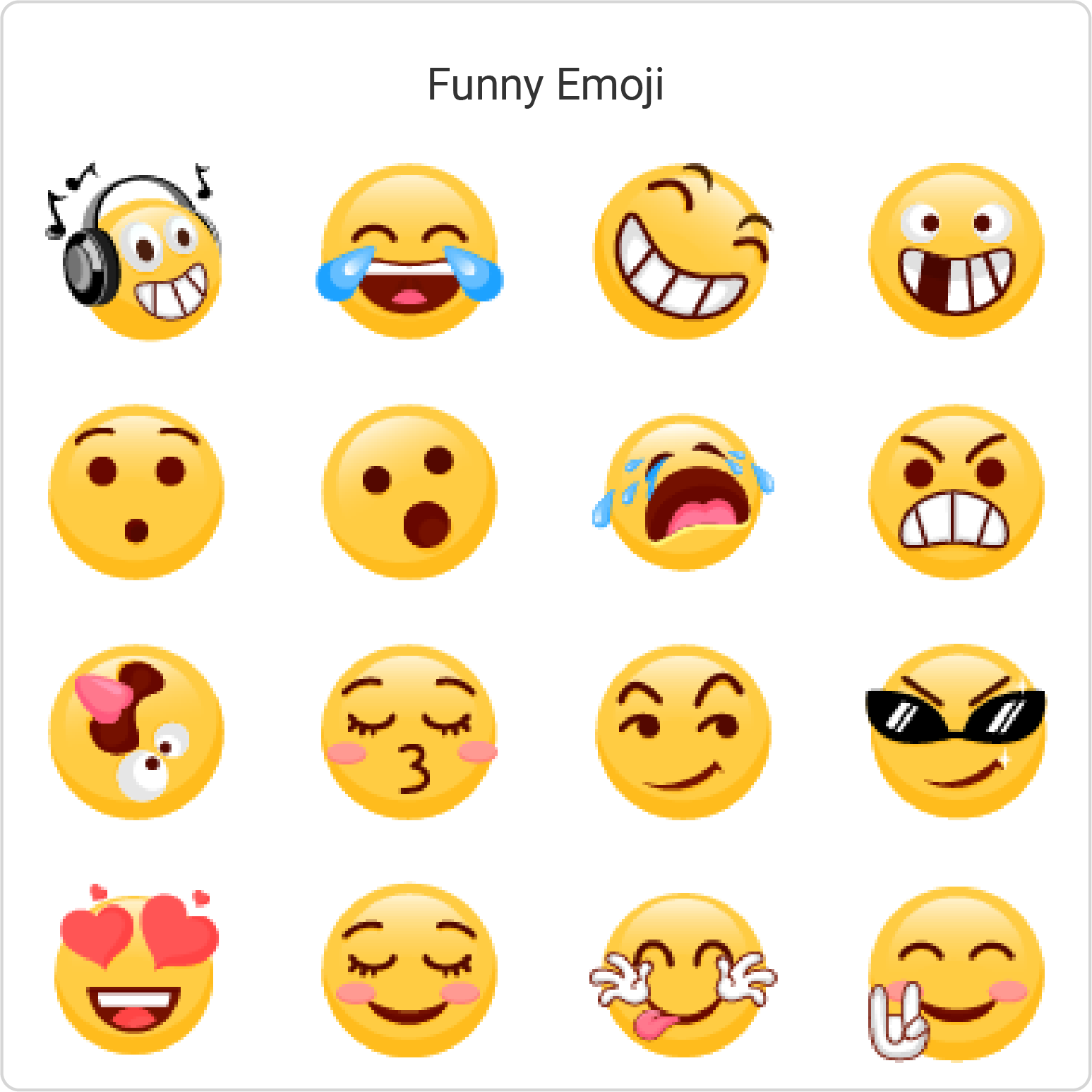Choose the loudly crying emoji

coord(683,492)
